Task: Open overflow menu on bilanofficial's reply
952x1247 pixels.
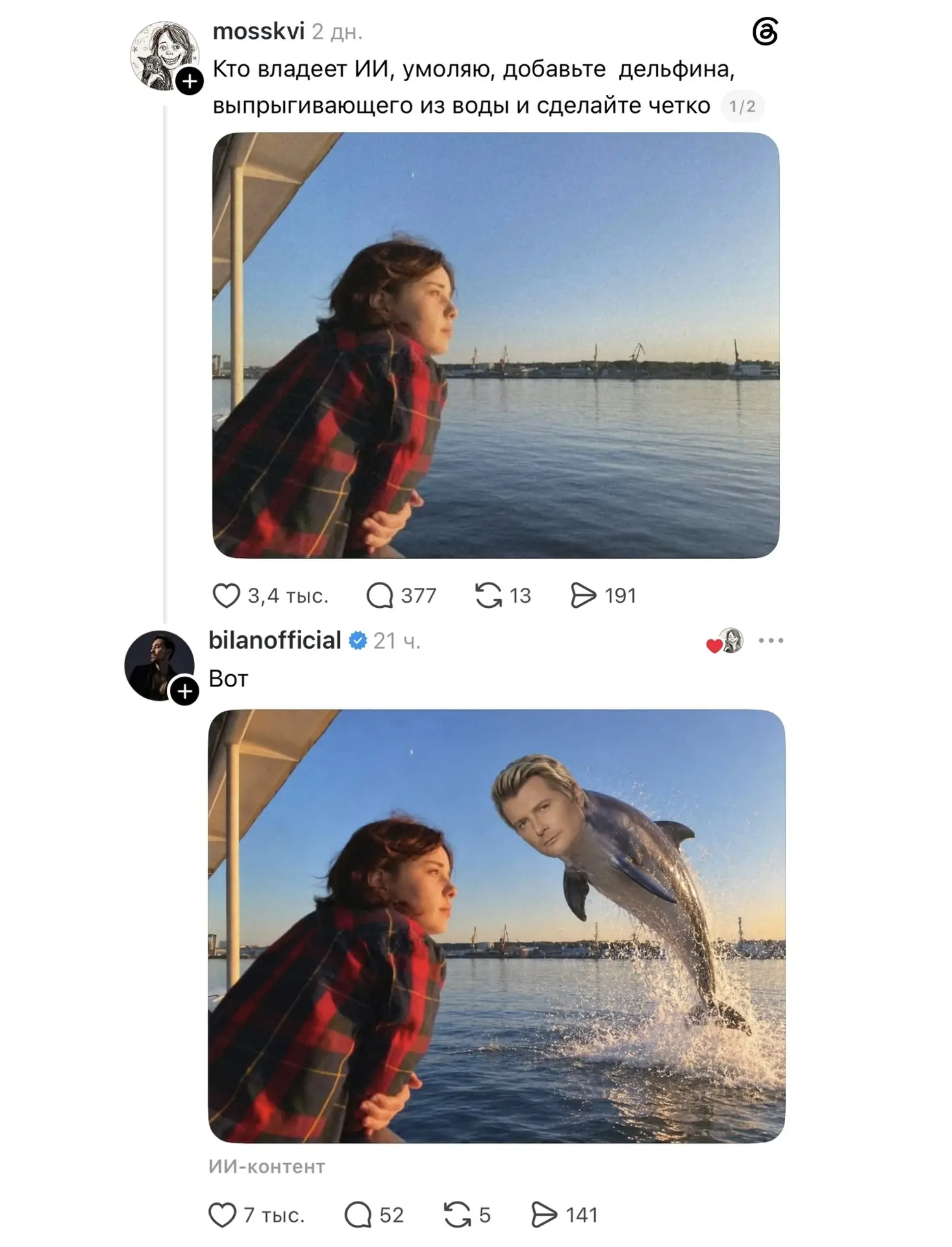Action: (771, 640)
